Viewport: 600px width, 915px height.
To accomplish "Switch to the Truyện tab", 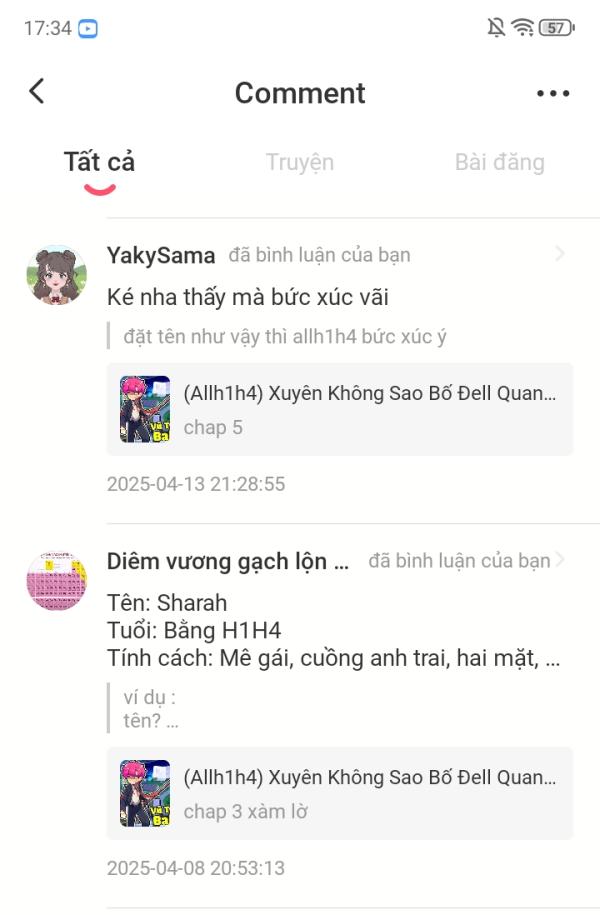I will coord(299,162).
